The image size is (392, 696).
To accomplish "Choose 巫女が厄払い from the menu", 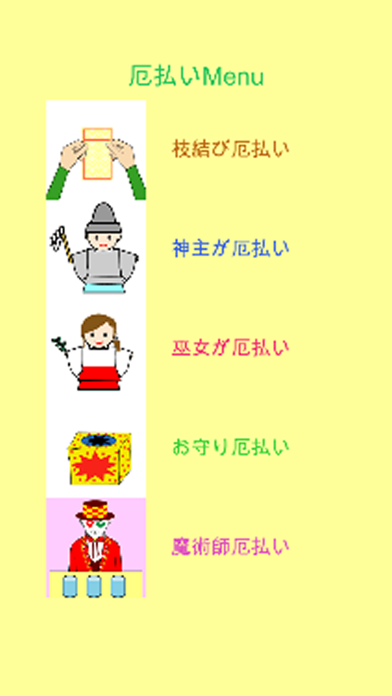I will click(230, 348).
